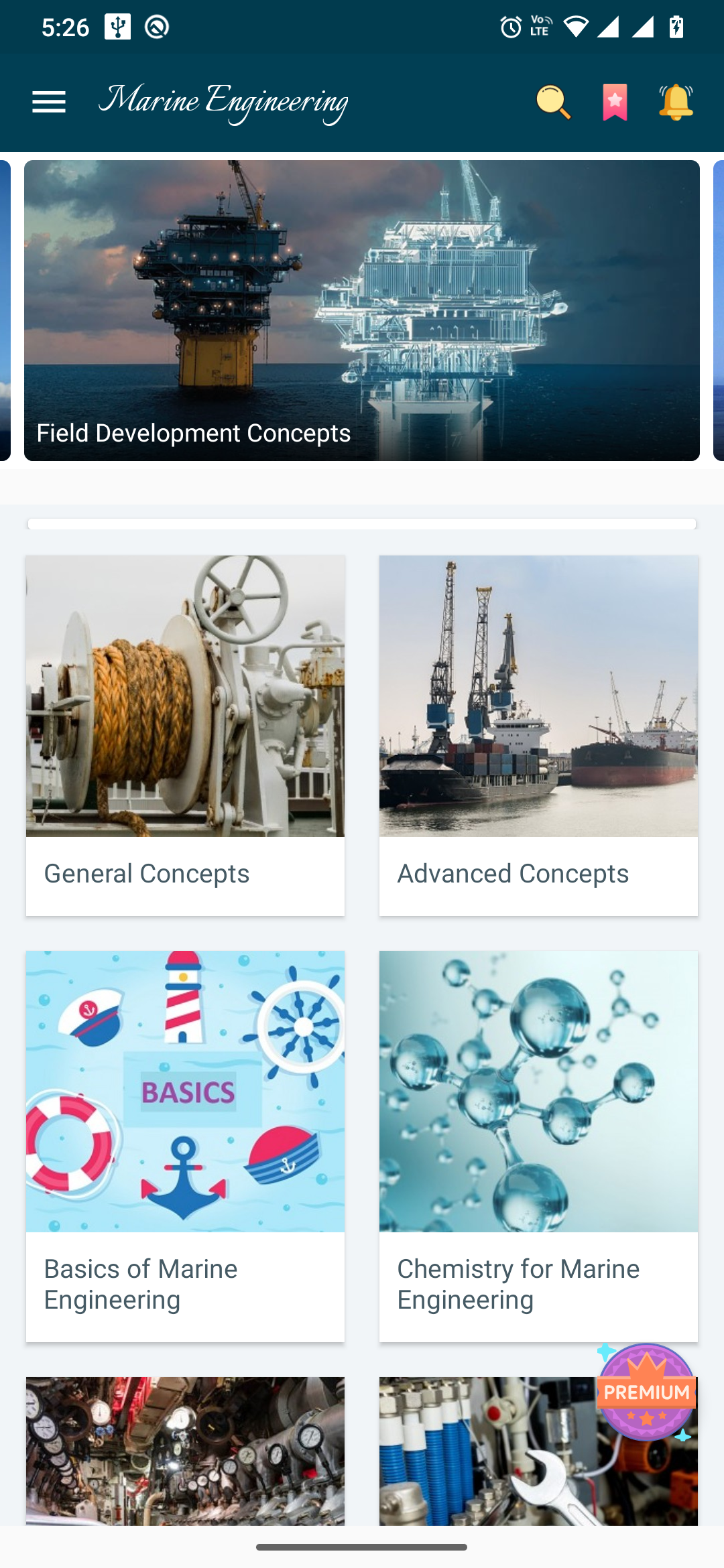Screen dimensions: 724x1568
Task: Tap the carousel progress bar below the banner
Action: coord(362,522)
